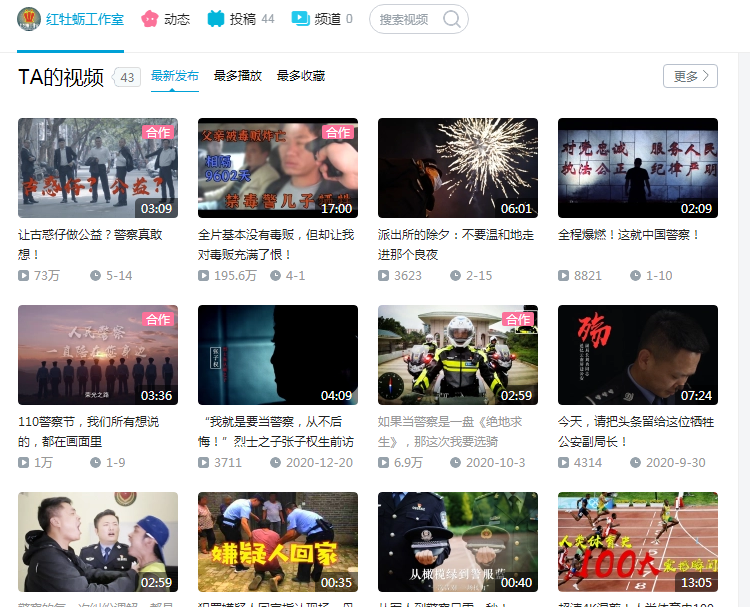750x607 pixels.
Task: Open video 让古惑仔做公益？警察真敢想！
Action: coord(98,168)
